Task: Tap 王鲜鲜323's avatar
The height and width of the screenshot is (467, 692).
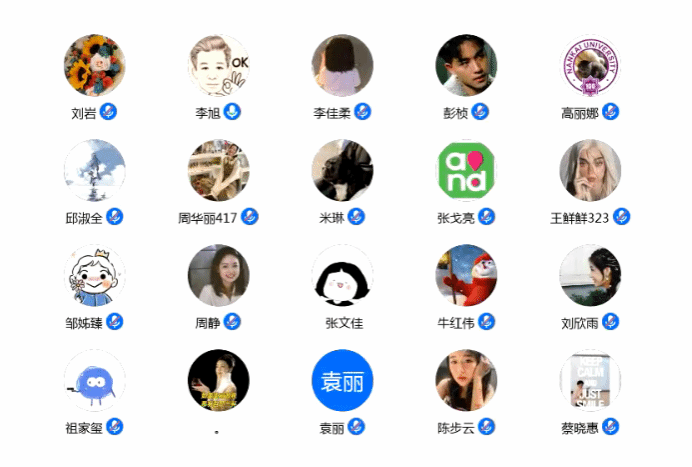Action: tap(590, 170)
